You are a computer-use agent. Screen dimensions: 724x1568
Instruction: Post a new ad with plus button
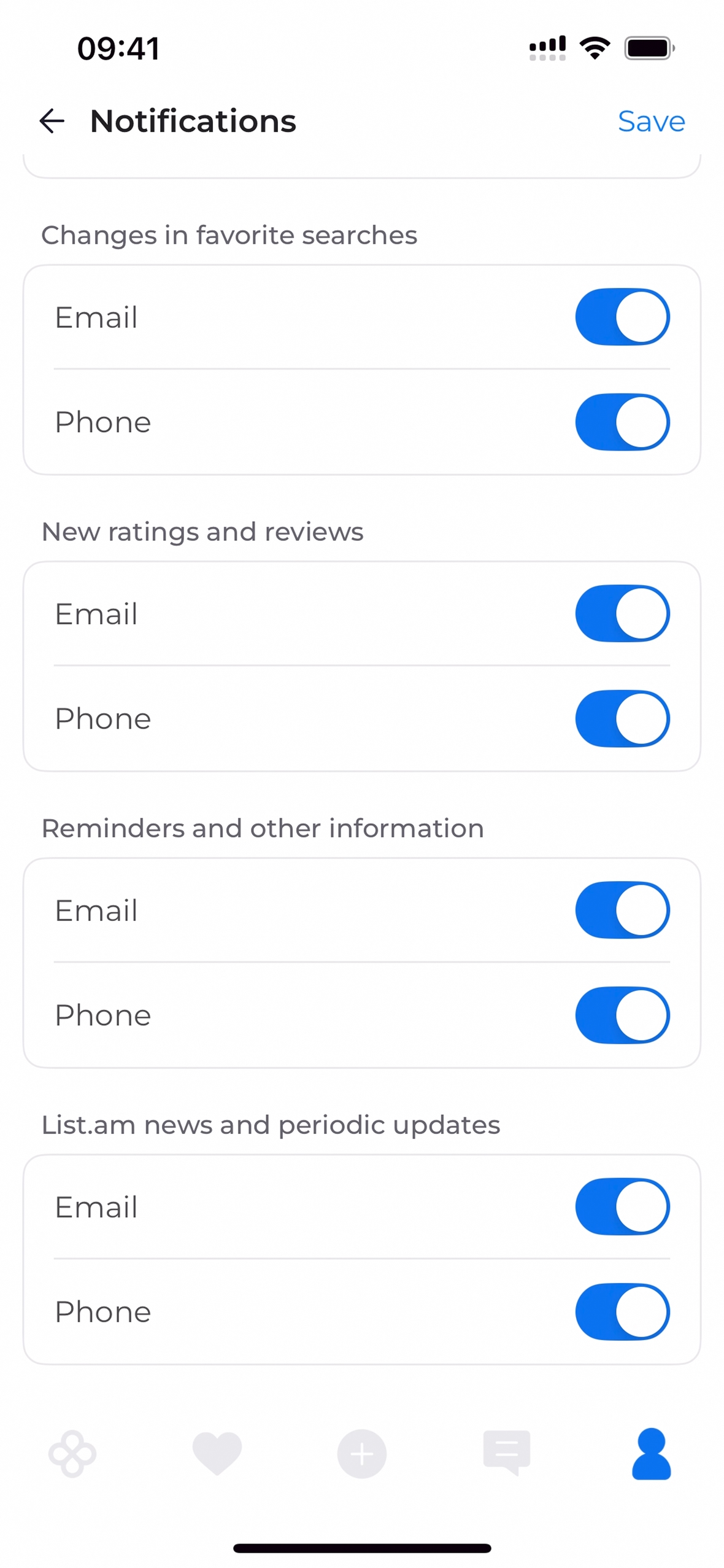click(362, 1453)
